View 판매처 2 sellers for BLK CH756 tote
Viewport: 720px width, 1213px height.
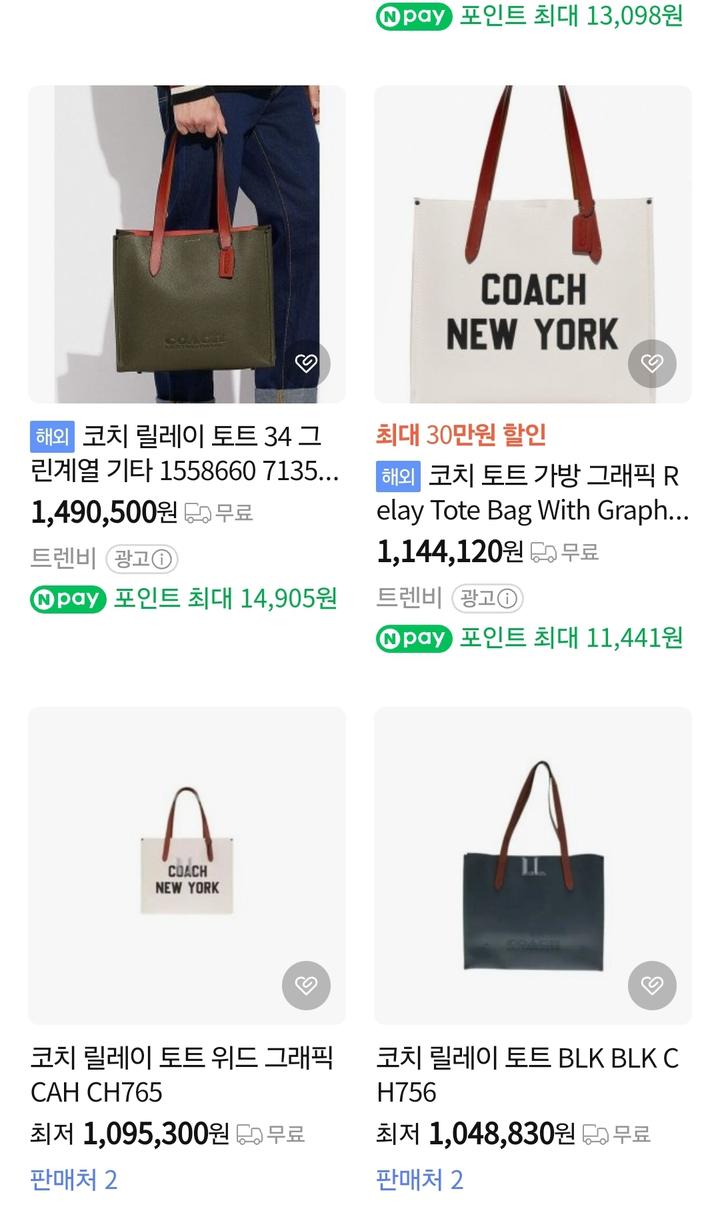pyautogui.click(x=420, y=1180)
